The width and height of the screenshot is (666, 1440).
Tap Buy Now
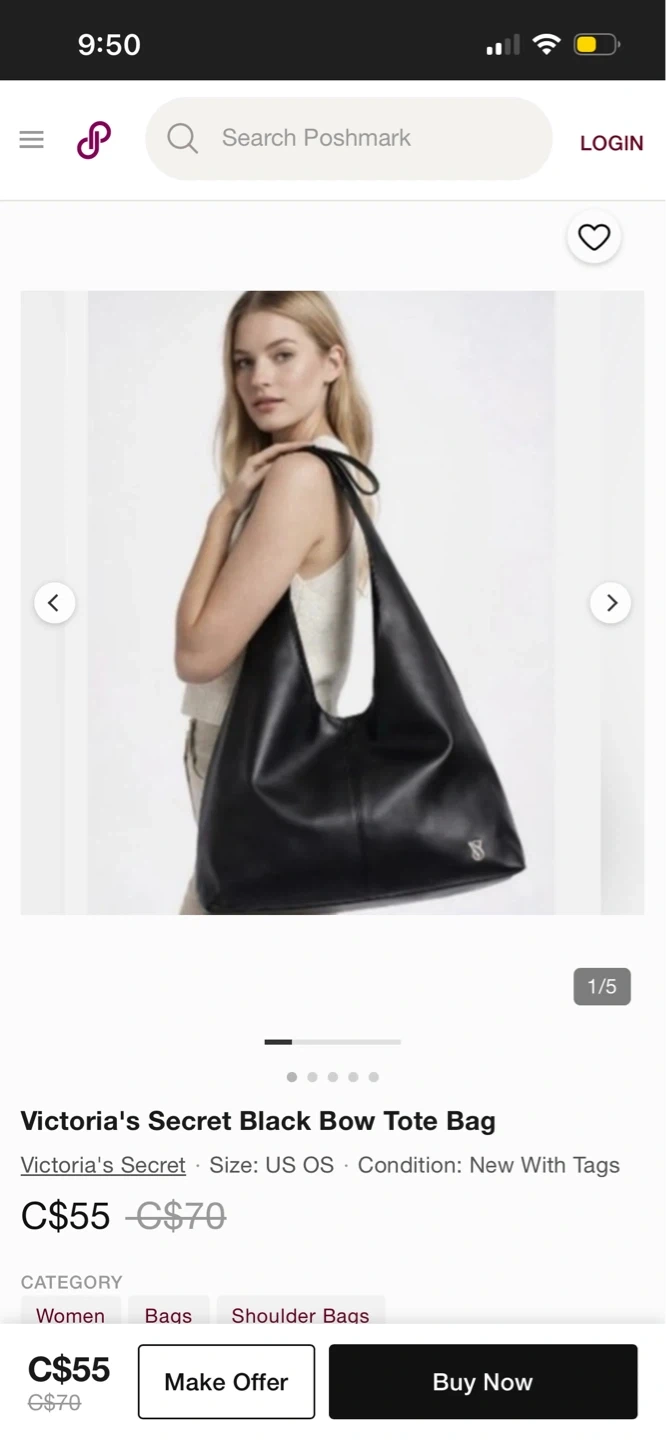pyautogui.click(x=483, y=1382)
